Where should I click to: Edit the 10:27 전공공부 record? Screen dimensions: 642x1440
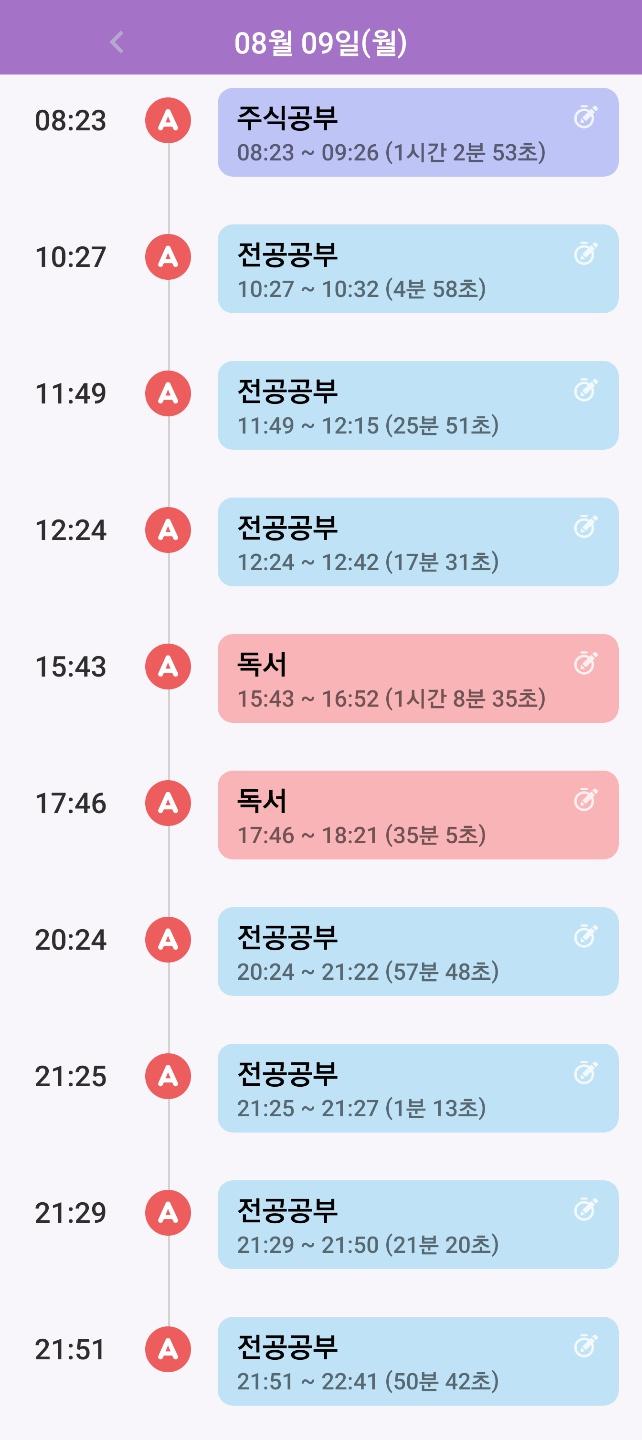585,254
